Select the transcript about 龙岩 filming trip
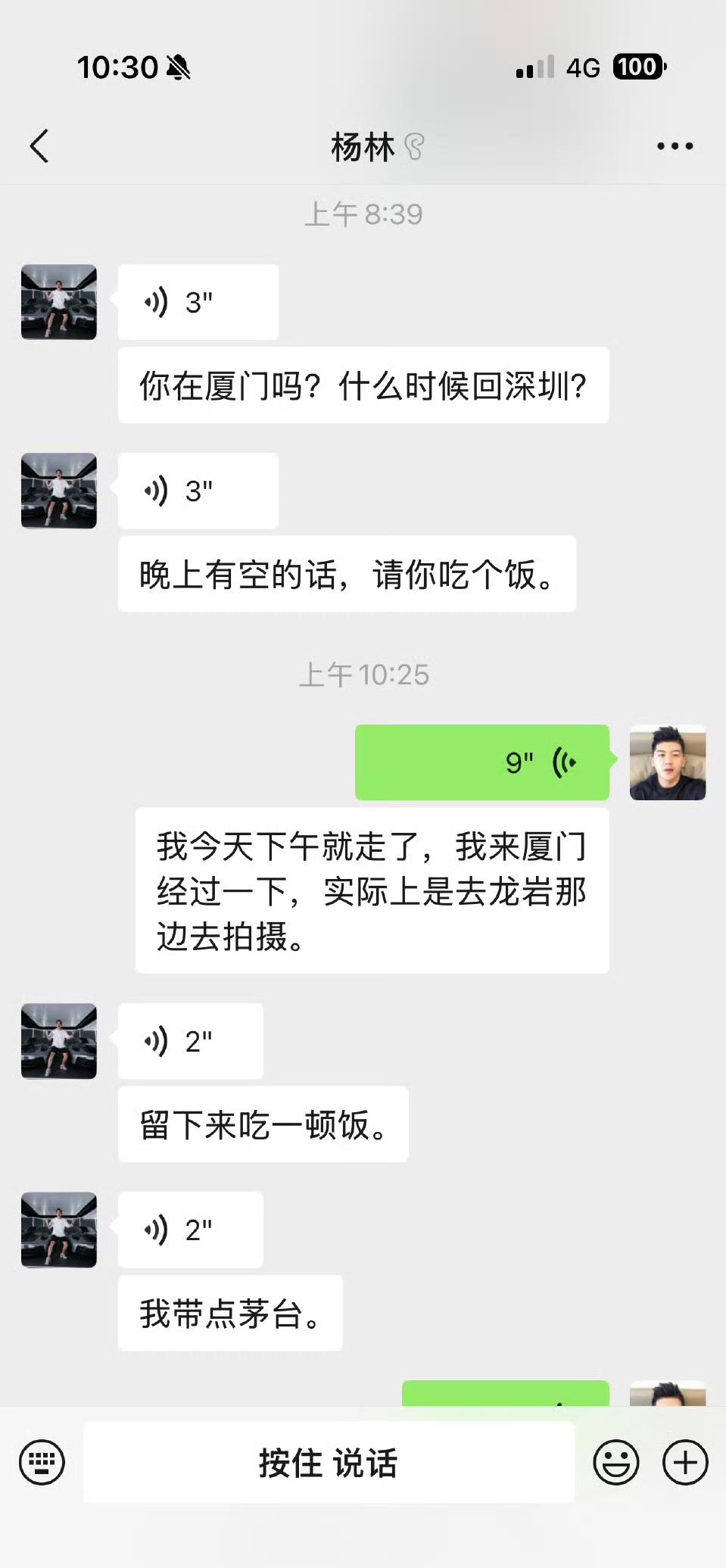726x1568 pixels. (x=371, y=890)
